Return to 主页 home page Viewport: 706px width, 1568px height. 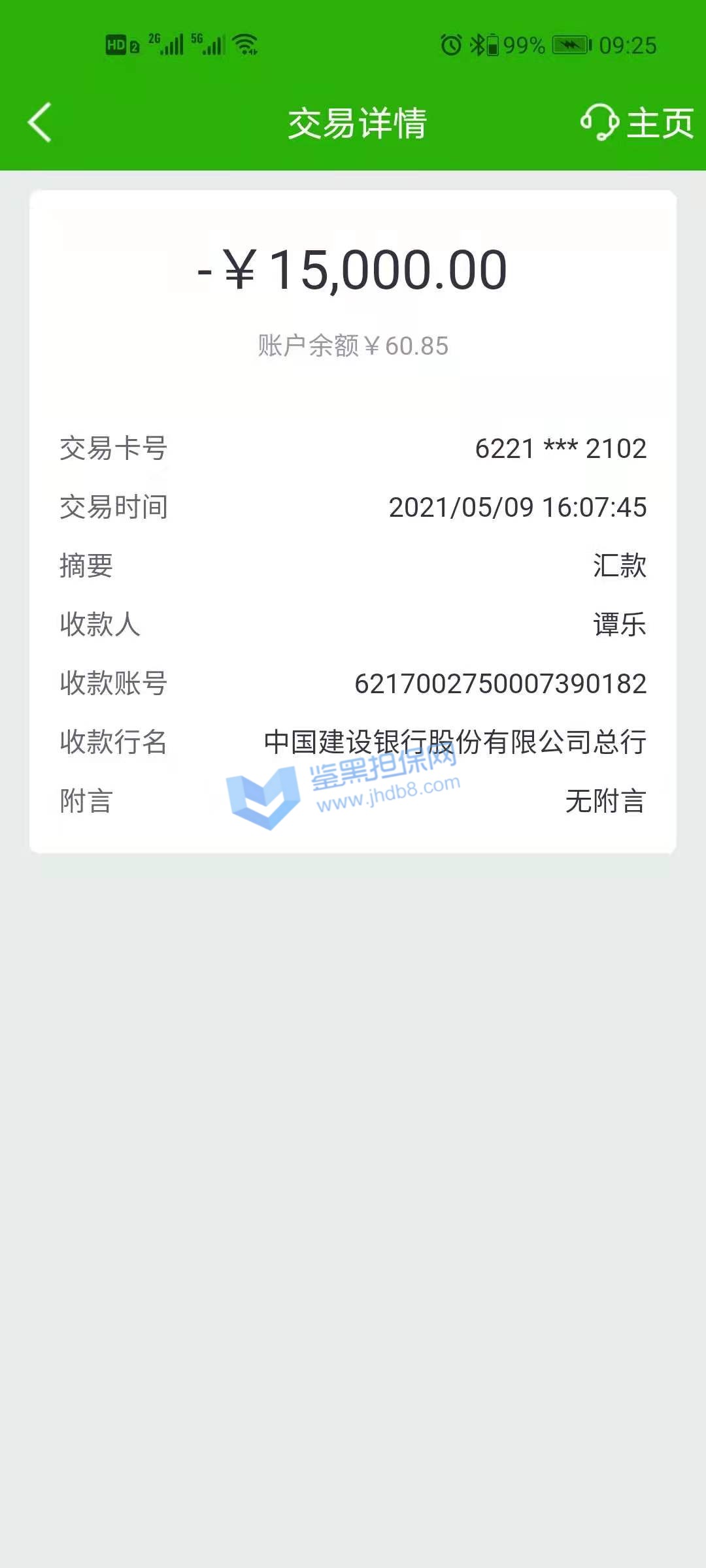(x=660, y=123)
